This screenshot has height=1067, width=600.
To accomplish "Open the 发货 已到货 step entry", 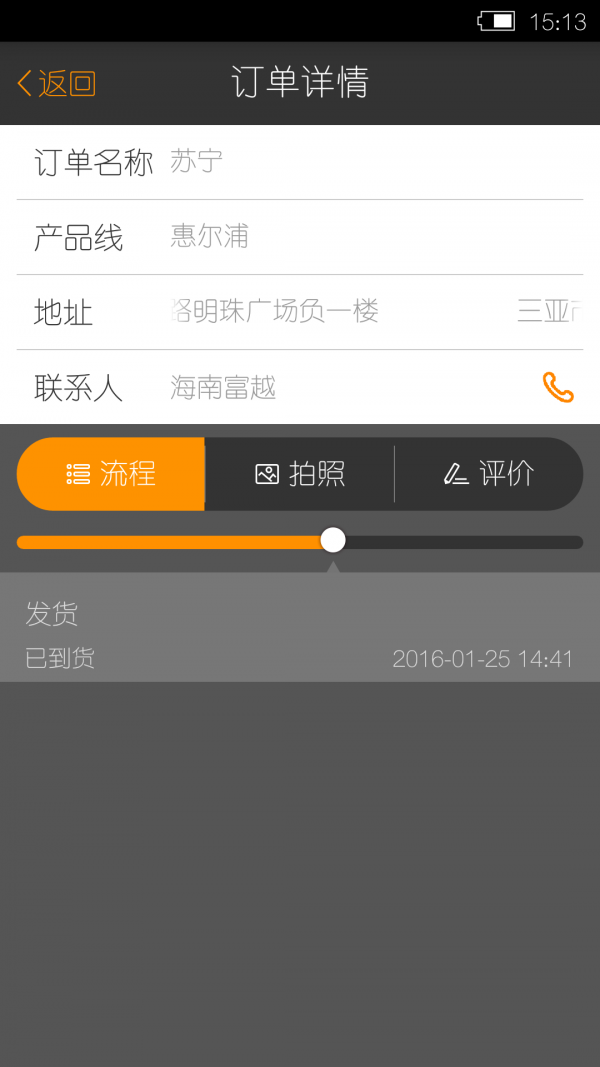I will [x=300, y=635].
